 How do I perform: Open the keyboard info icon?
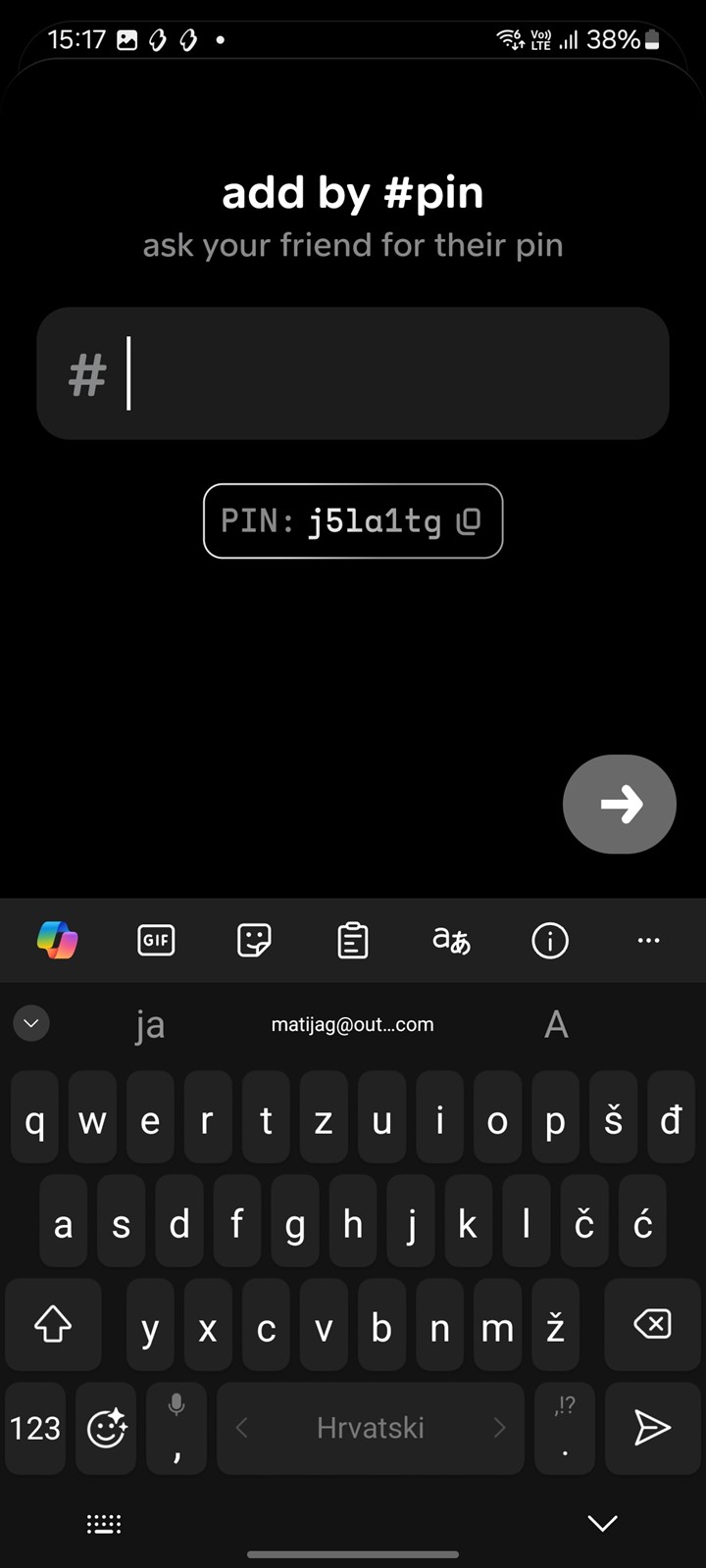coord(550,941)
